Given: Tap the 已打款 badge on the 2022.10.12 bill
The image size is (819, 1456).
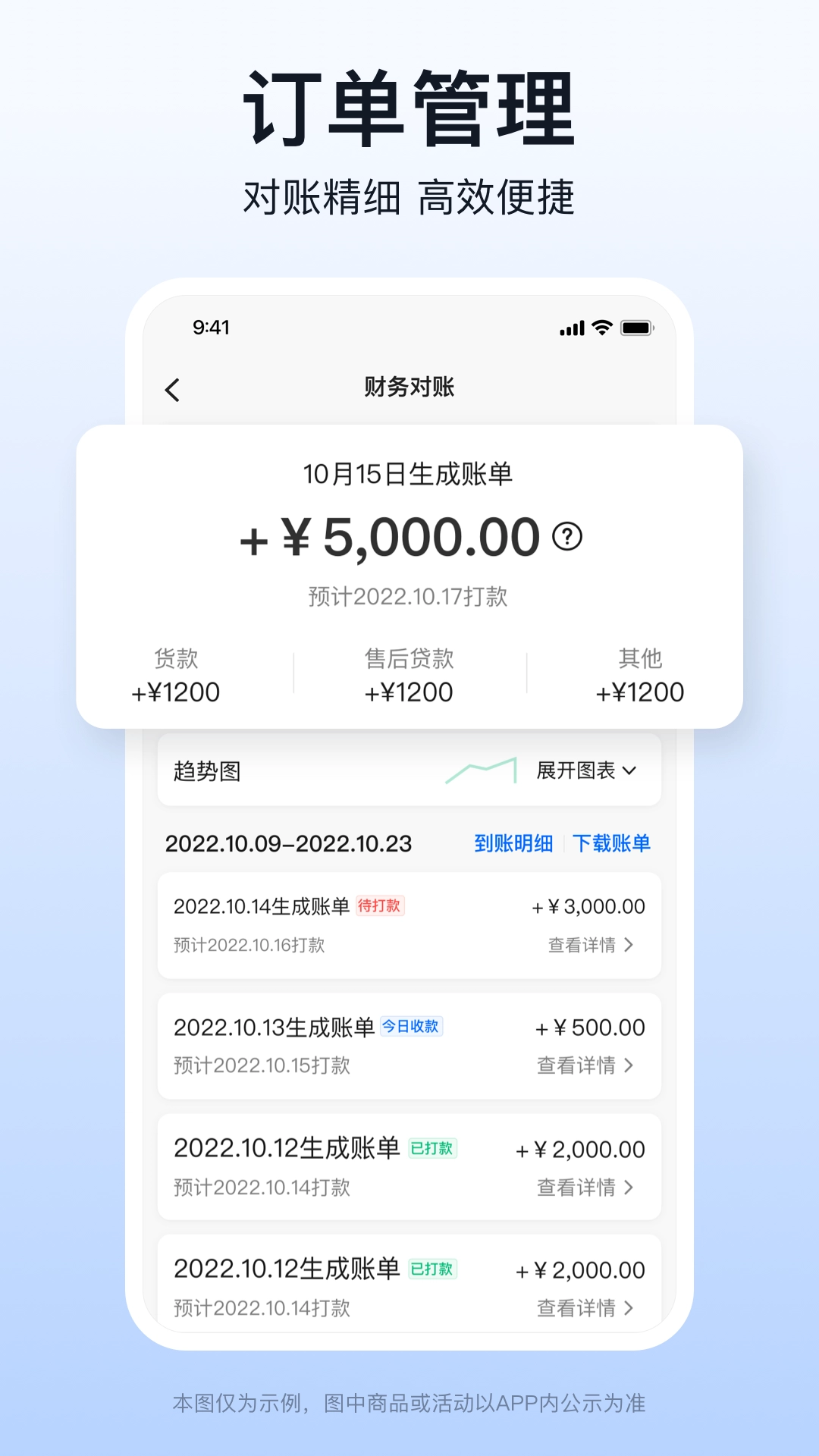Looking at the screenshot, I should tap(432, 1149).
